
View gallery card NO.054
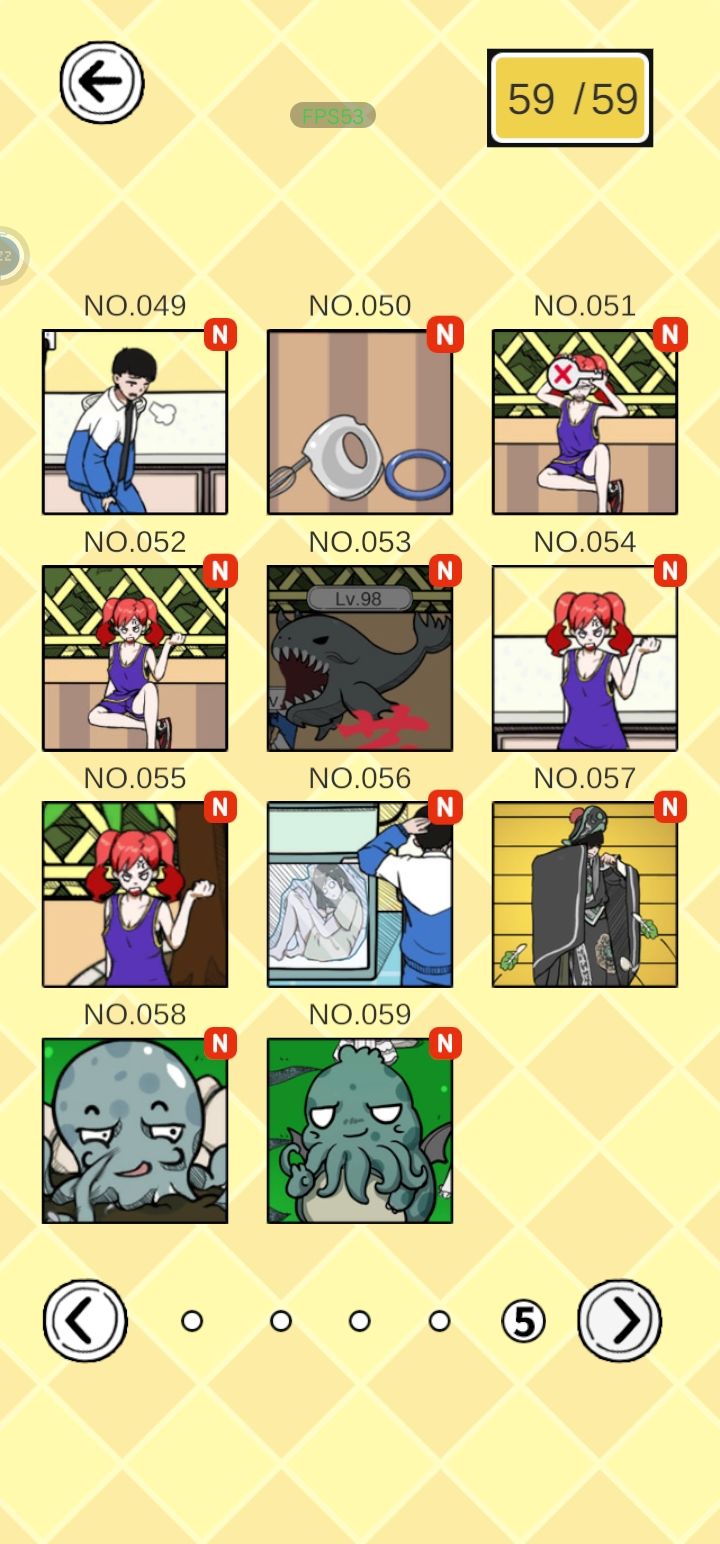click(x=585, y=658)
